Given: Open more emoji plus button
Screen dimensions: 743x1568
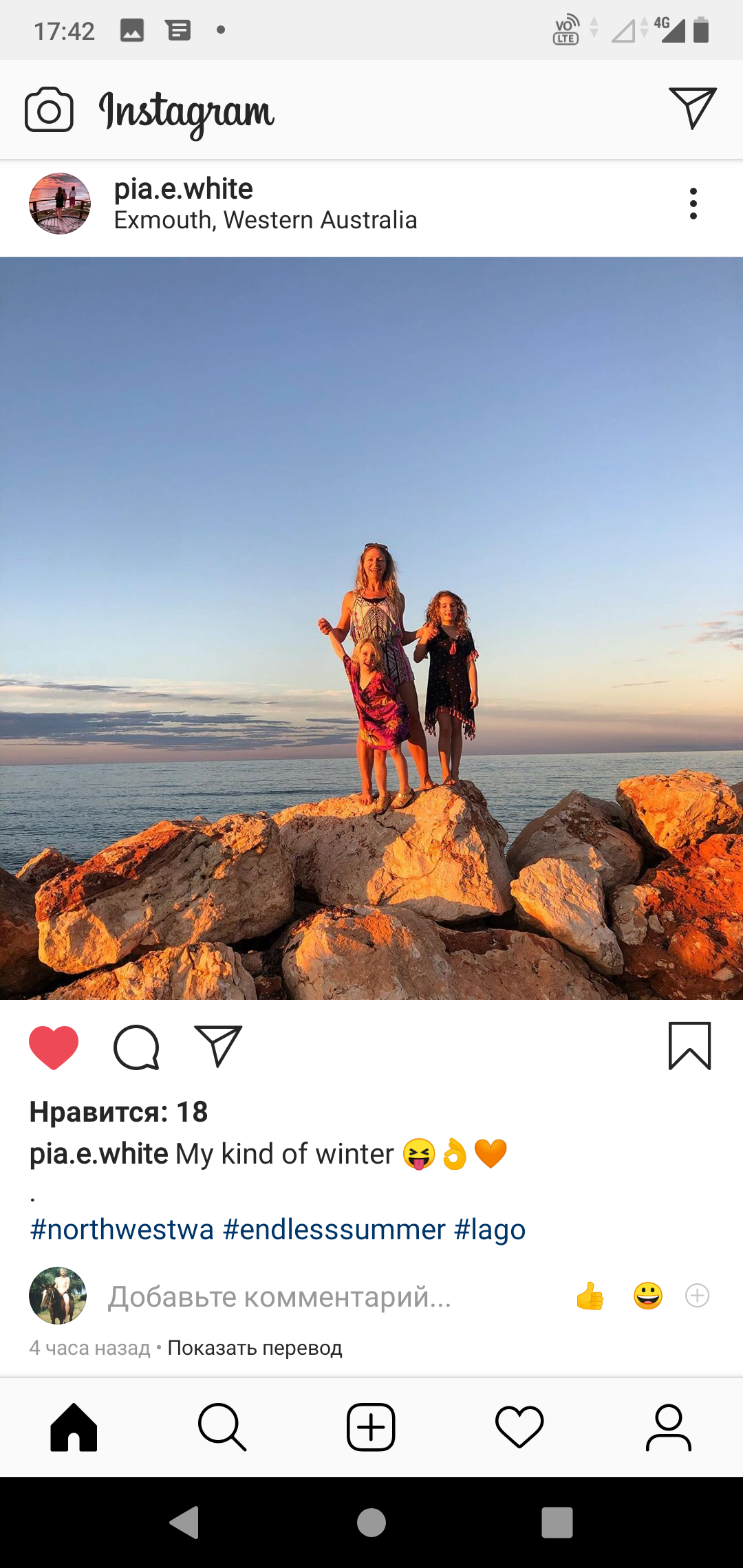Looking at the screenshot, I should click(x=698, y=1296).
